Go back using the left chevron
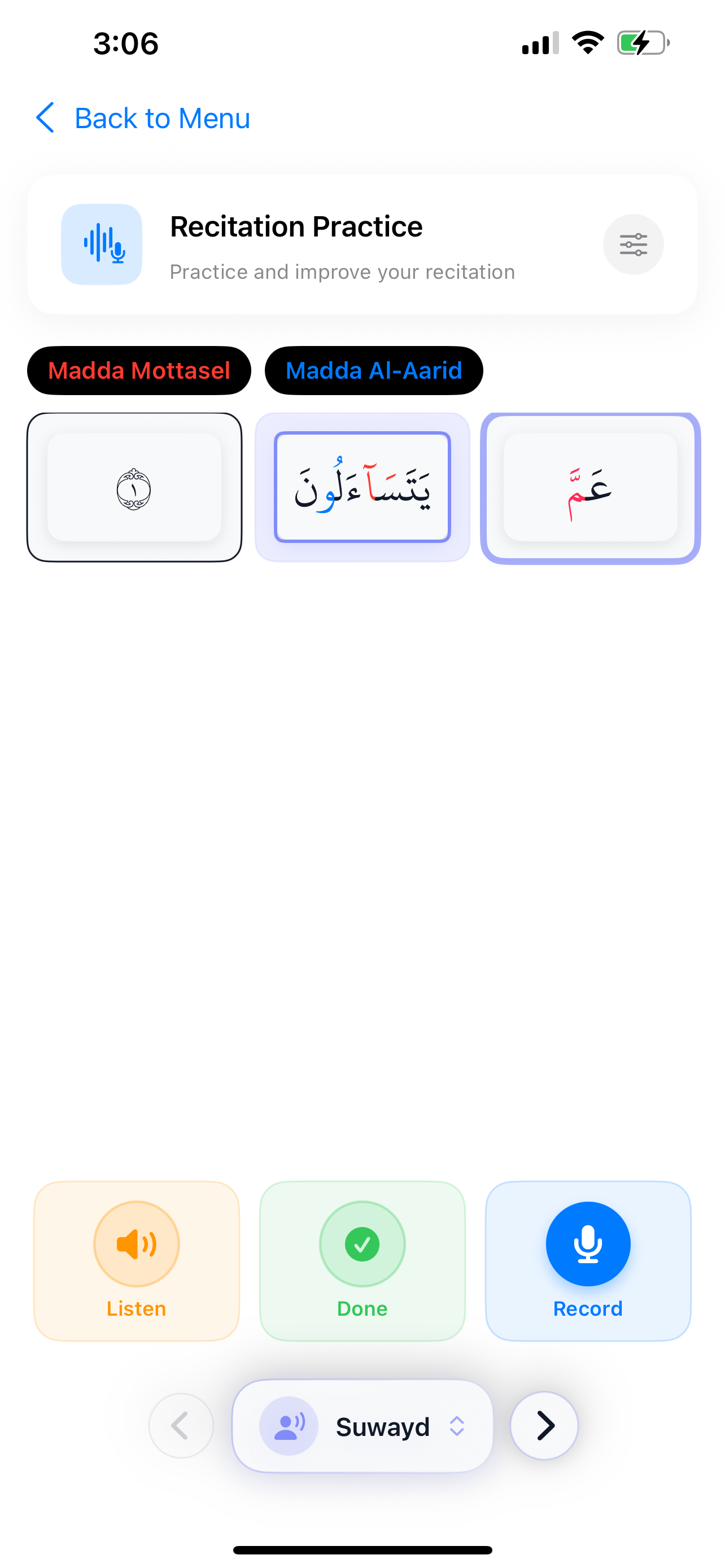This screenshot has height=1568, width=725. point(181,1426)
